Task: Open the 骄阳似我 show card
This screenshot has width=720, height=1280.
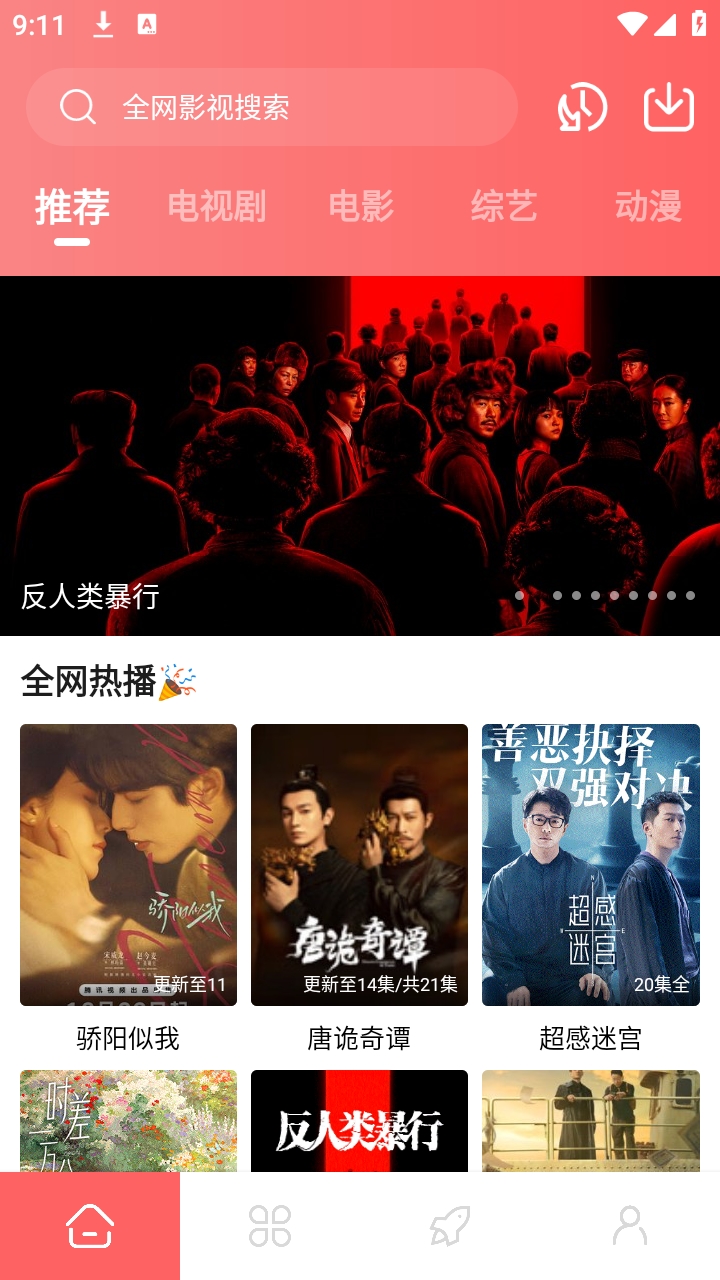Action: click(128, 865)
